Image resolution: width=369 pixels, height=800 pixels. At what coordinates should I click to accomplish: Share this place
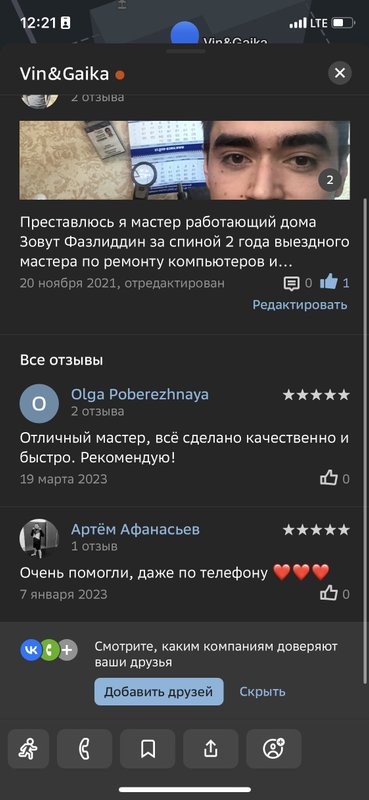tap(211, 749)
